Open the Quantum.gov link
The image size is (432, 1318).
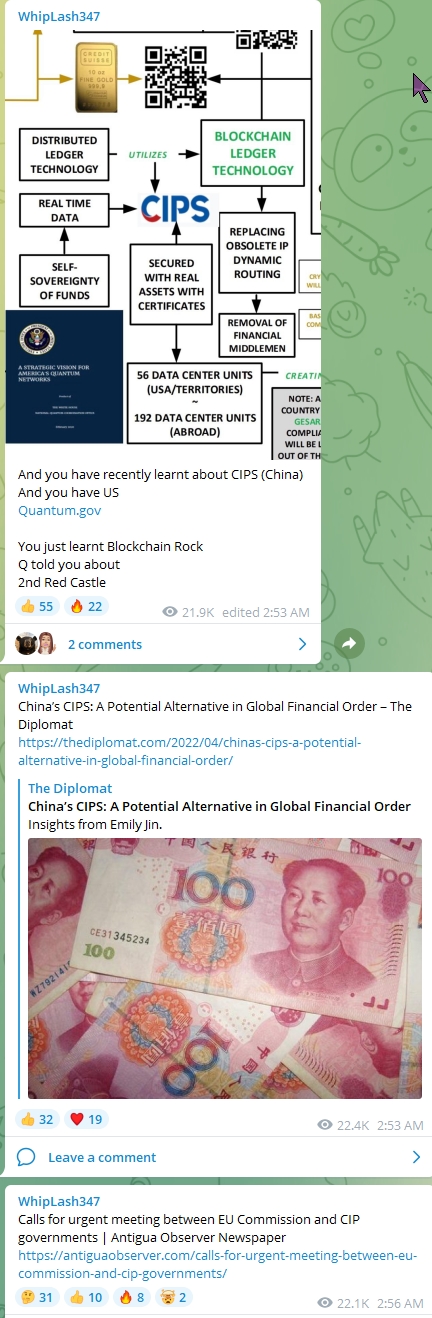pyautogui.click(x=59, y=510)
